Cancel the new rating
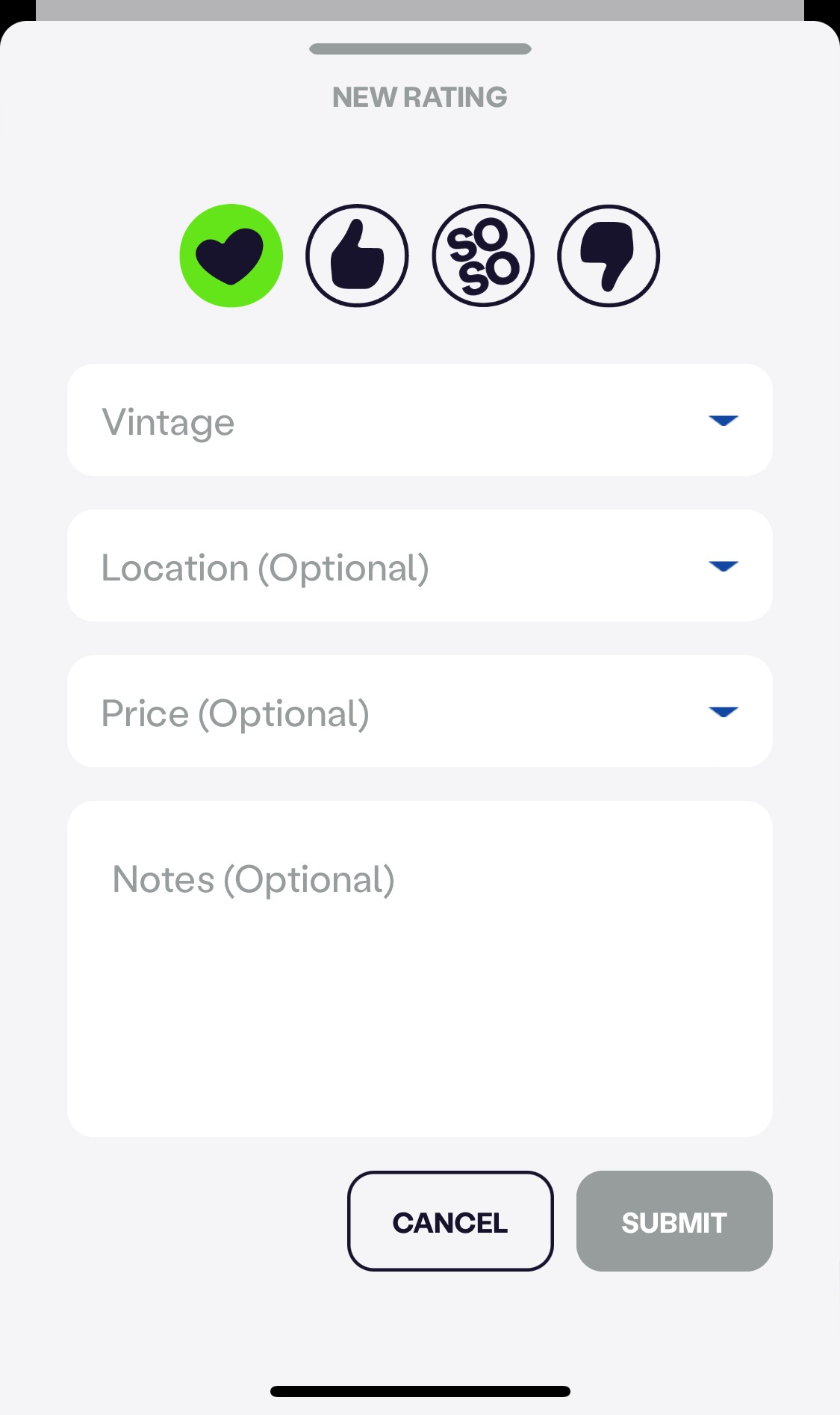840x1415 pixels. (x=450, y=1221)
